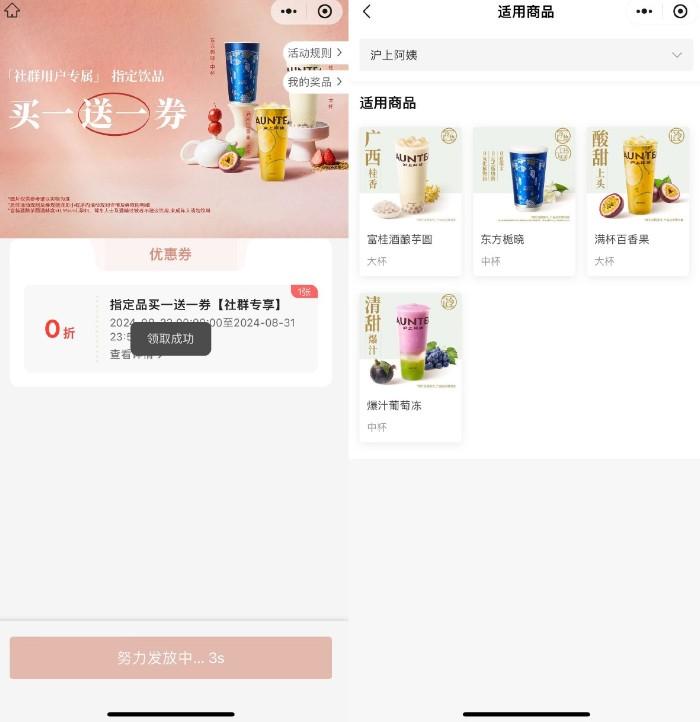Viewport: 700px width, 722px height.
Task: Open 活动规则 activity rules
Action: (315, 53)
